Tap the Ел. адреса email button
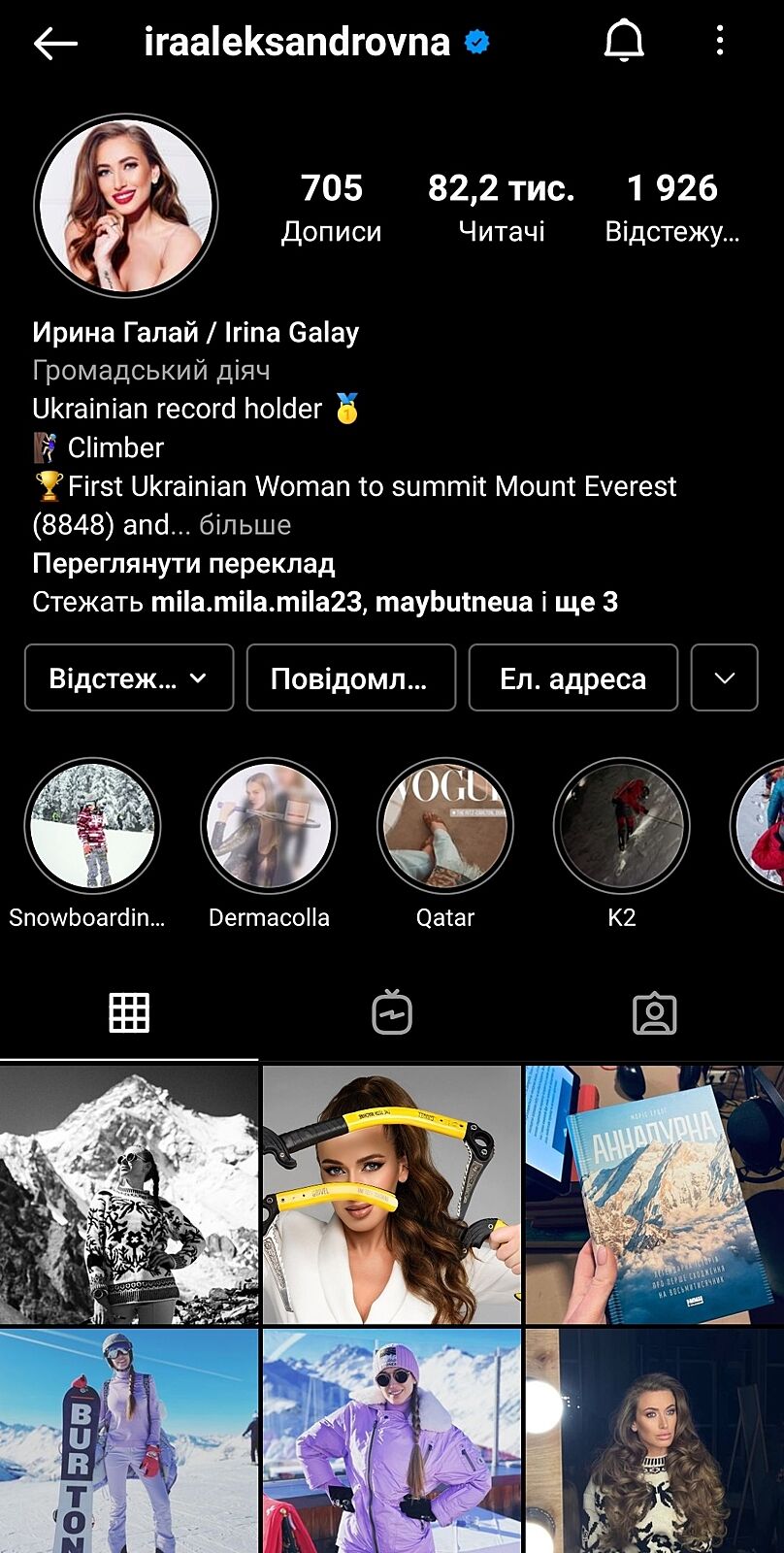The width and height of the screenshot is (784, 1553). pyautogui.click(x=572, y=677)
